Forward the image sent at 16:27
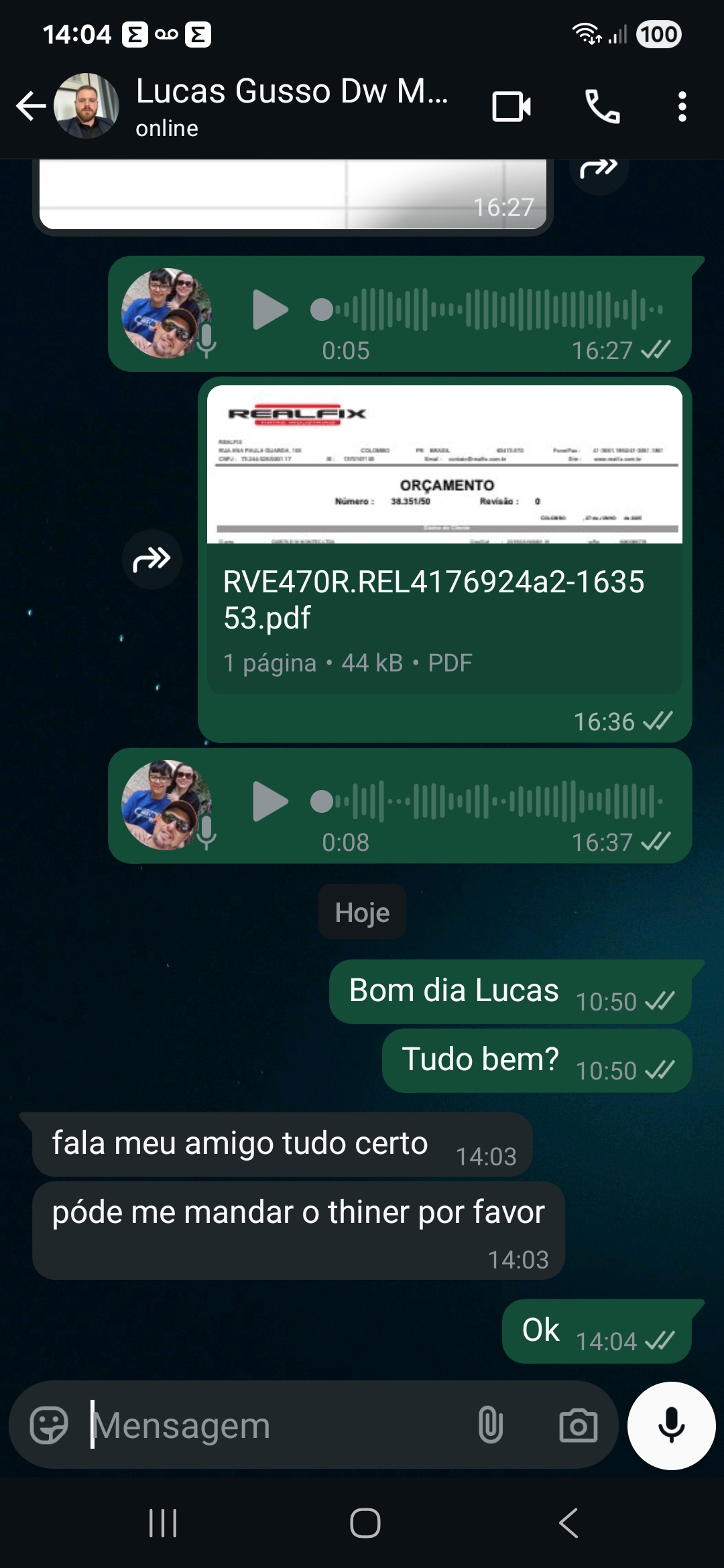The height and width of the screenshot is (1568, 724). tap(599, 169)
